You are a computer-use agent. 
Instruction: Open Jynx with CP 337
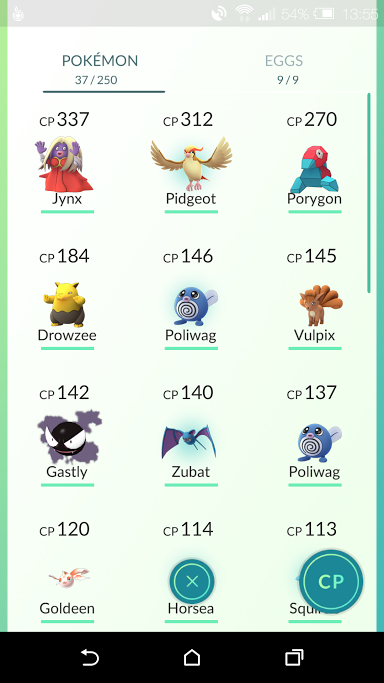[x=67, y=162]
